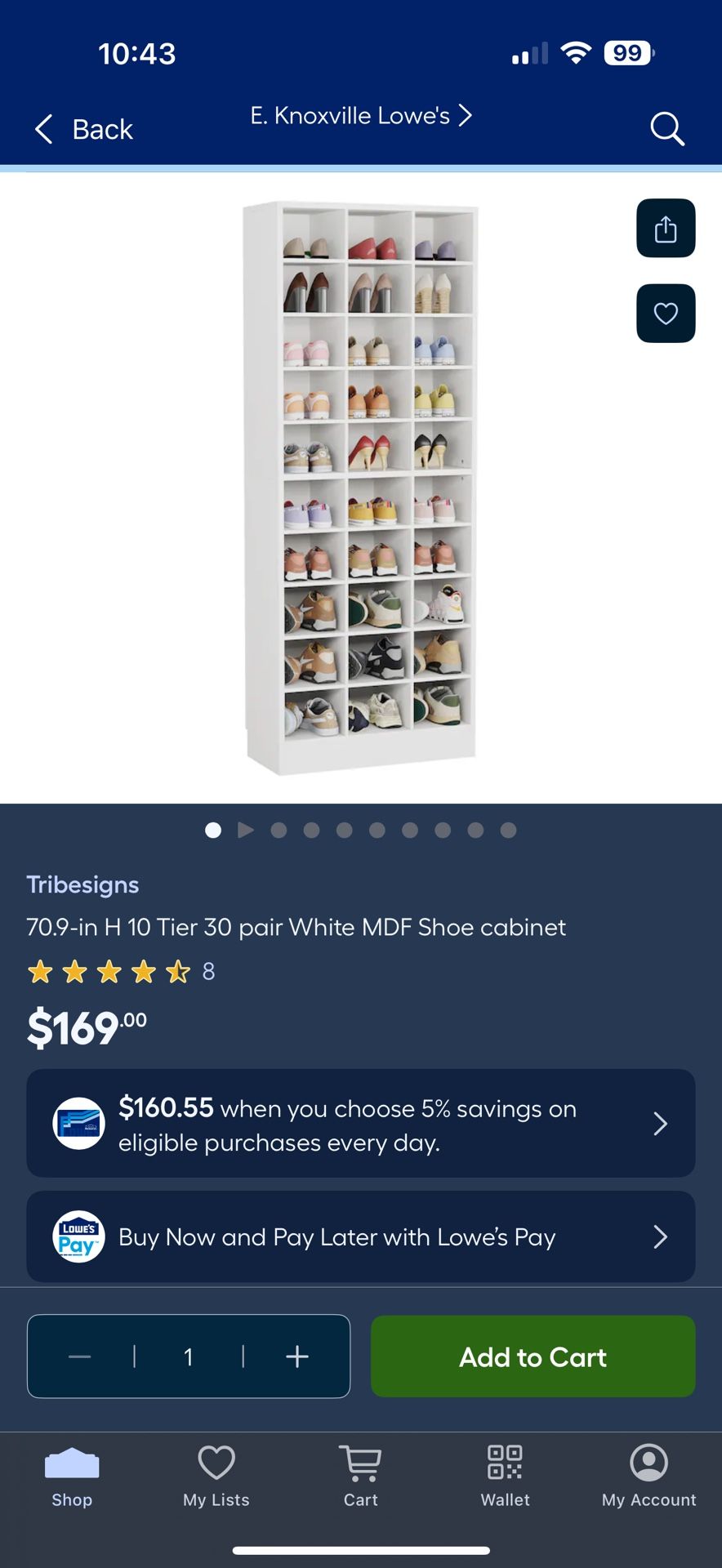Add the shoe cabinet to Cart
This screenshot has width=722, height=1568.
click(x=533, y=1356)
